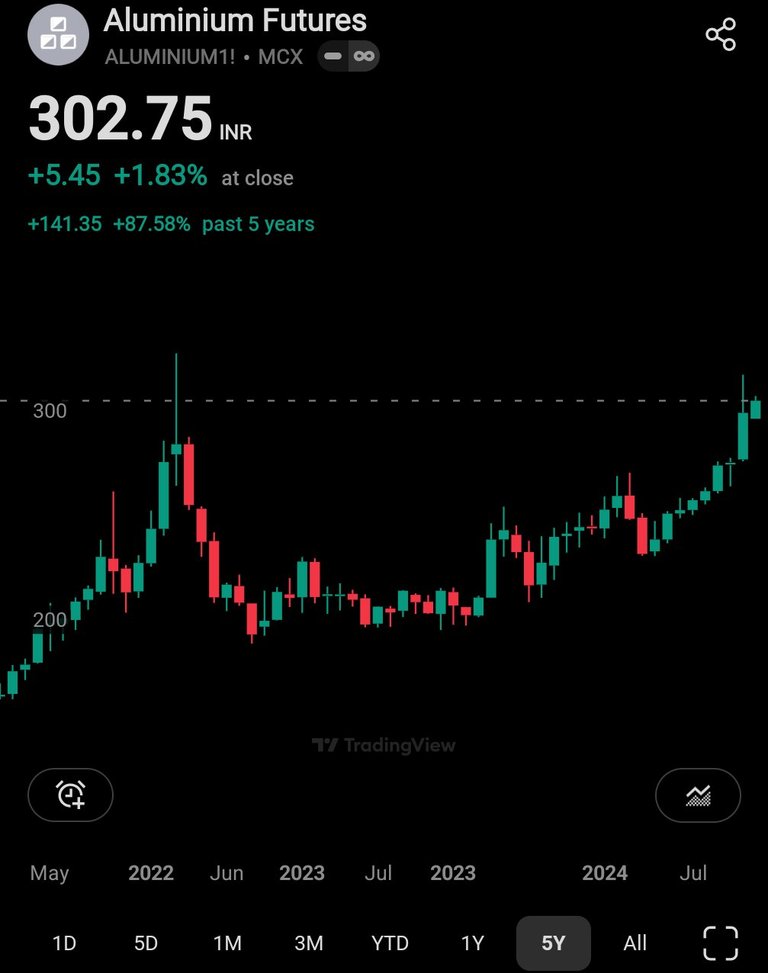Switch chart to 3M range
The width and height of the screenshot is (768, 973).
point(309,942)
